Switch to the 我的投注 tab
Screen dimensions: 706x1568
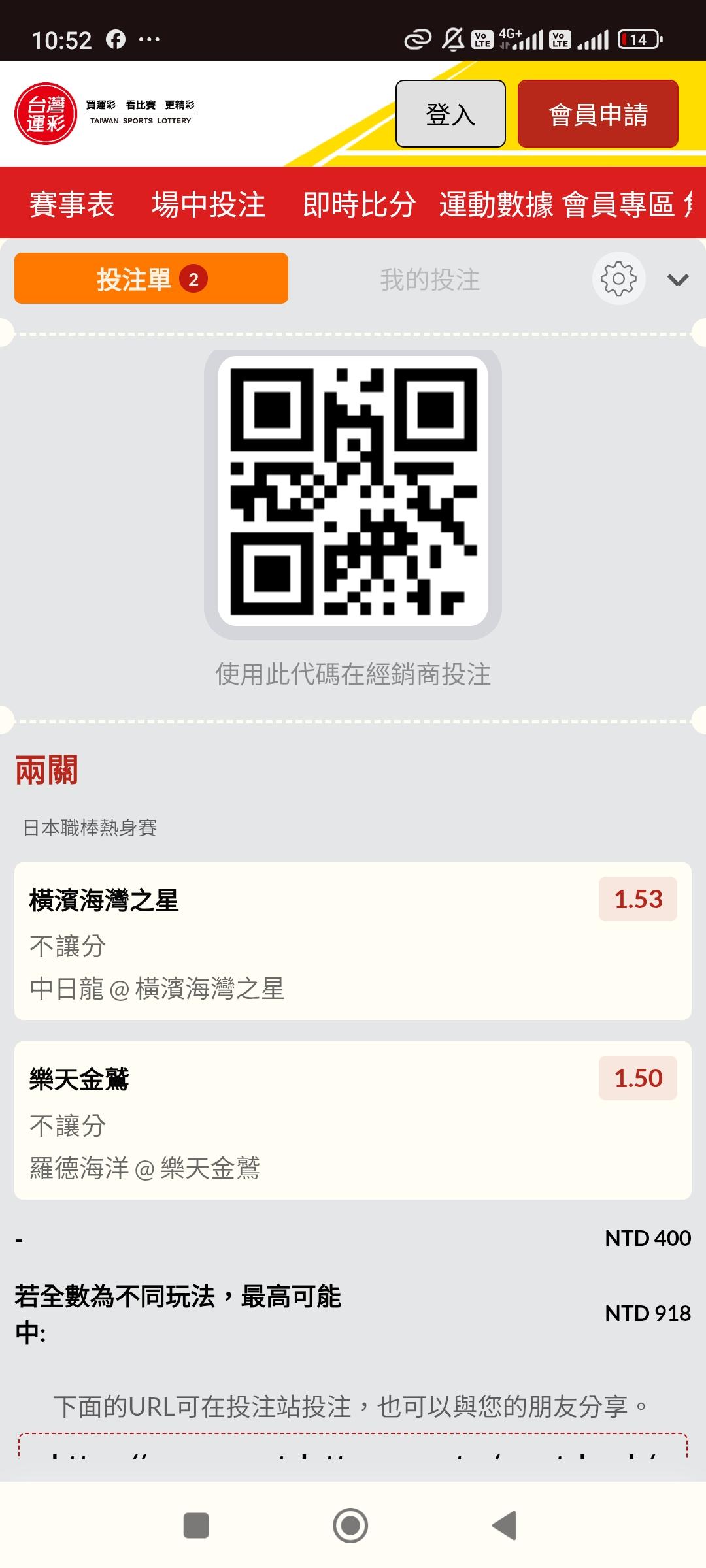click(x=429, y=280)
